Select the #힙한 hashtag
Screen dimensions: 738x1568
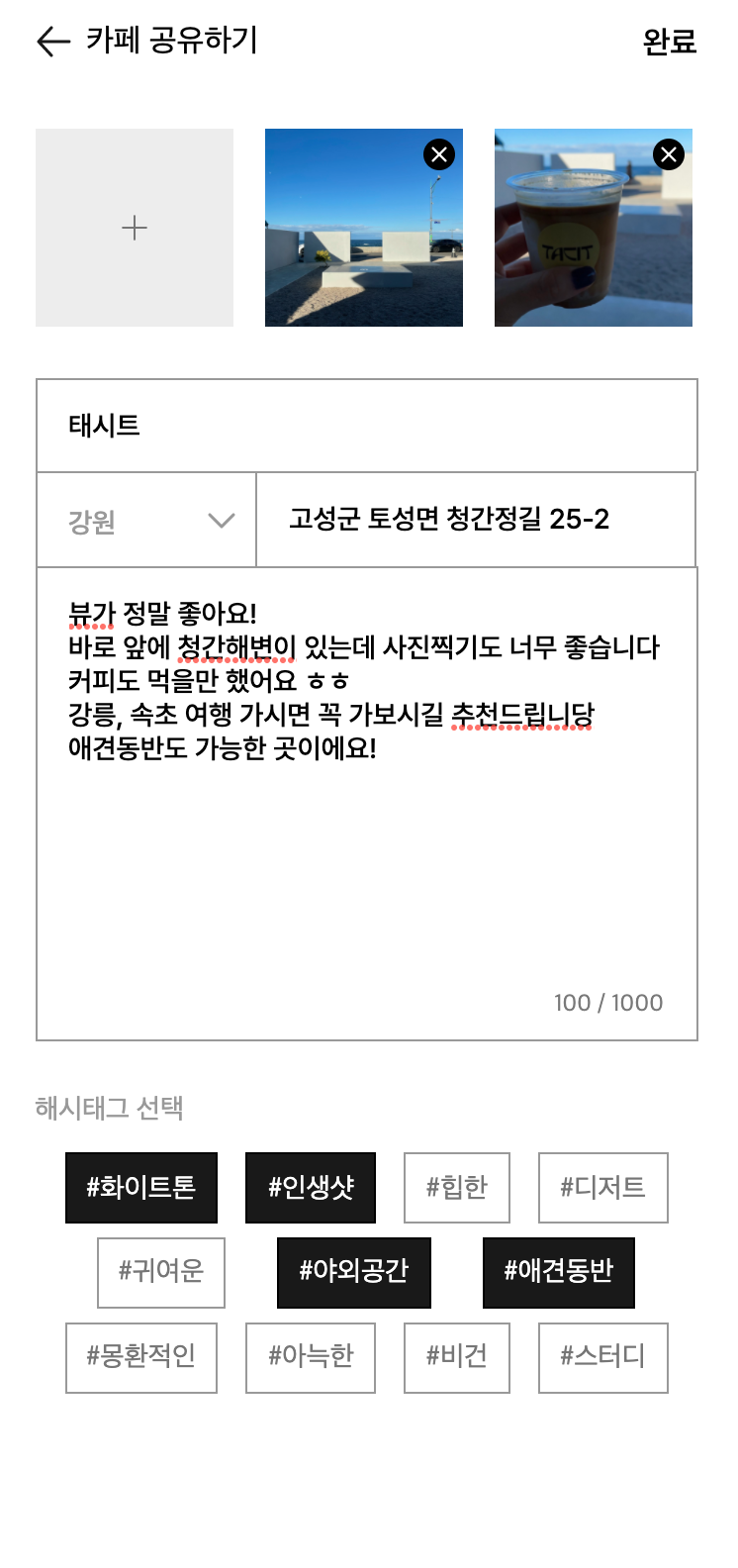pyautogui.click(x=457, y=1188)
